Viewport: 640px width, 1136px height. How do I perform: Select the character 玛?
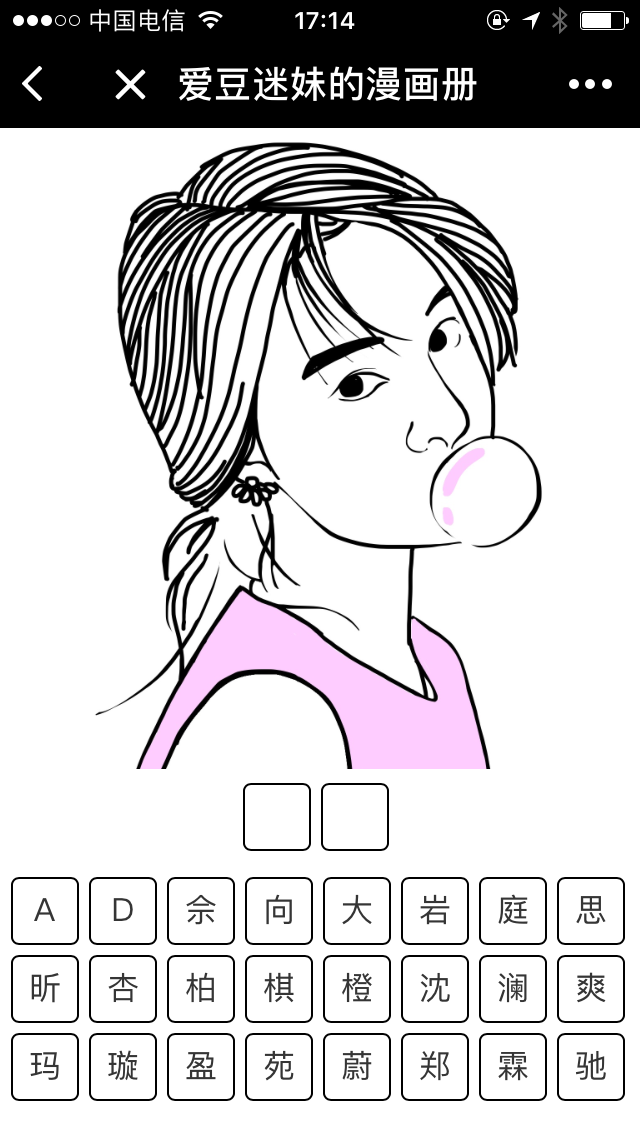coord(45,1067)
